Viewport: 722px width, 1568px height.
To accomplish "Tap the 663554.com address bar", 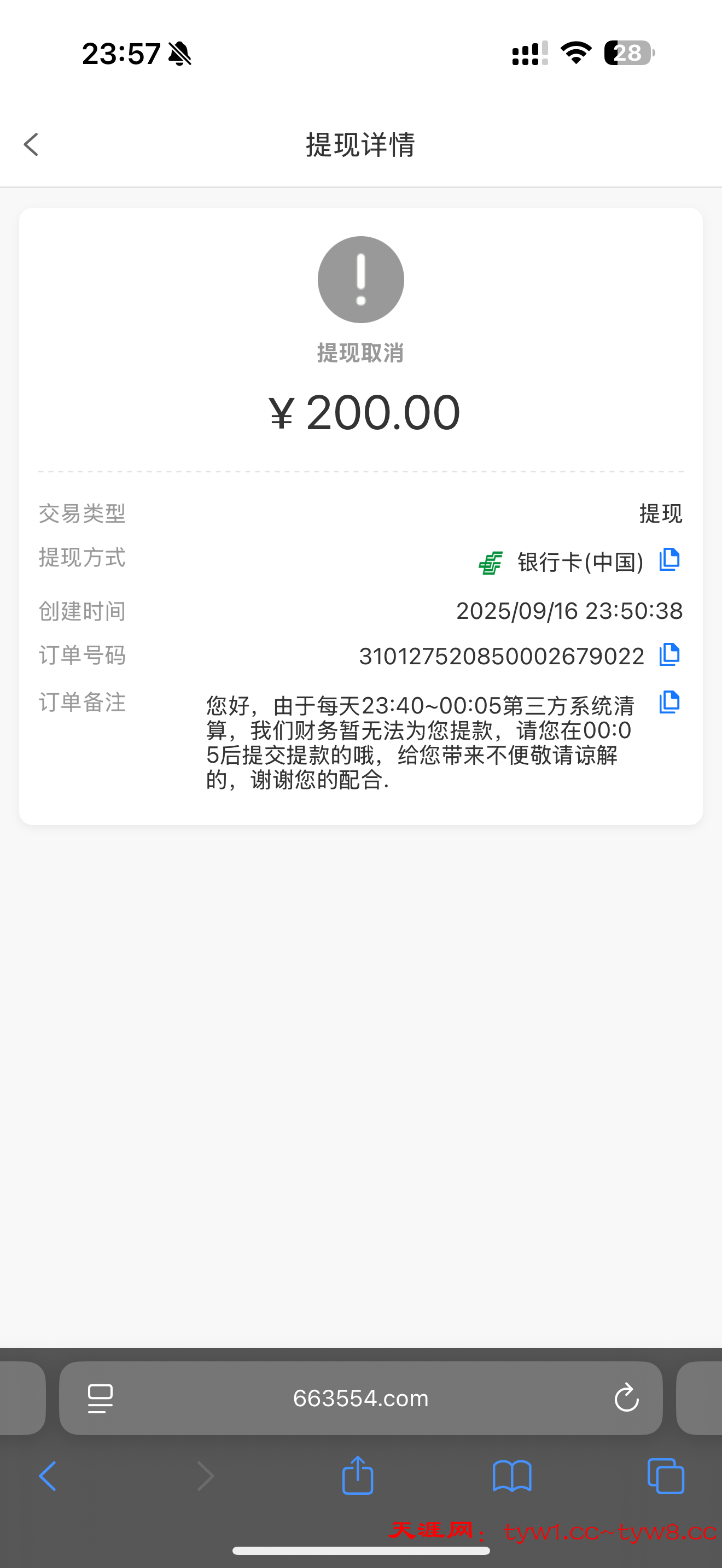I will pyautogui.click(x=360, y=1398).
